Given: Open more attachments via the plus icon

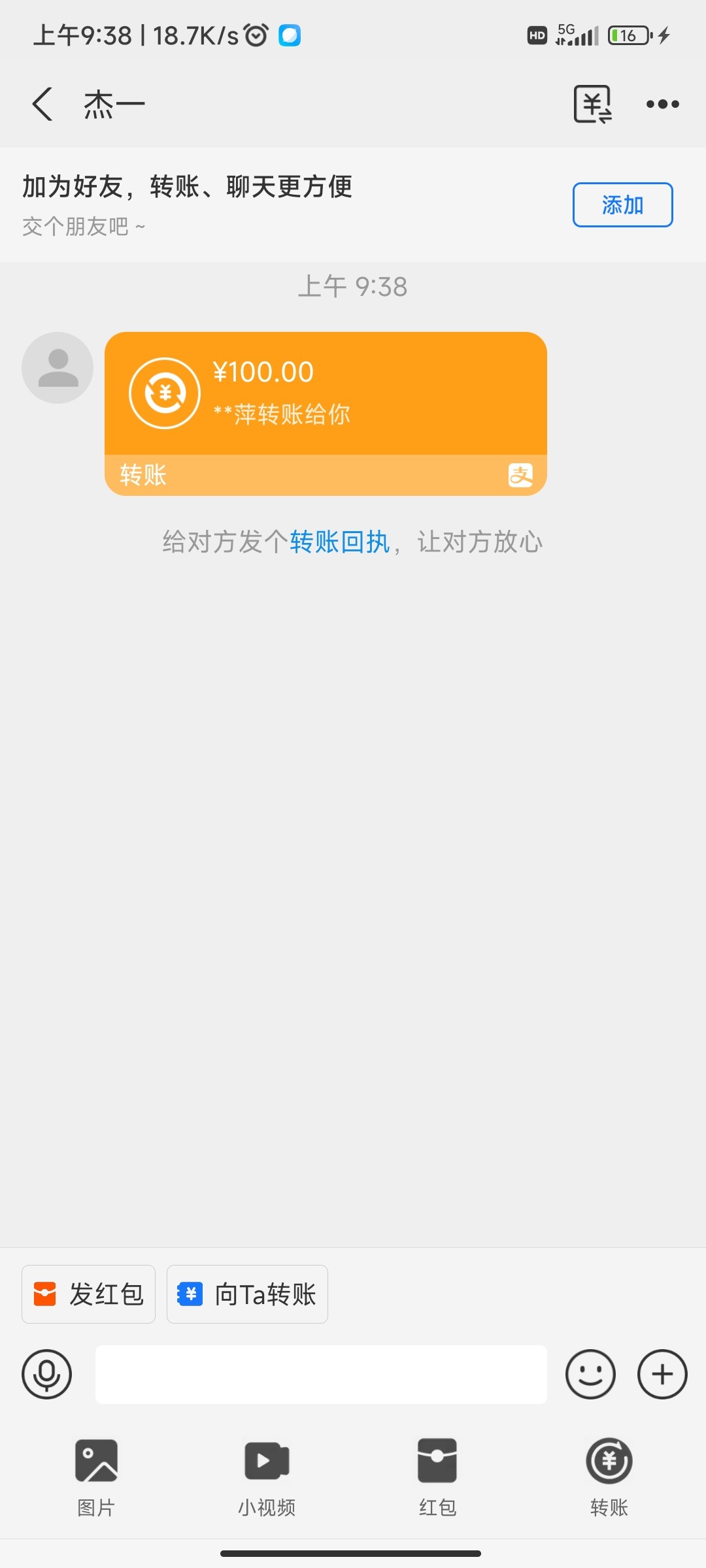Looking at the screenshot, I should pyautogui.click(x=661, y=1374).
